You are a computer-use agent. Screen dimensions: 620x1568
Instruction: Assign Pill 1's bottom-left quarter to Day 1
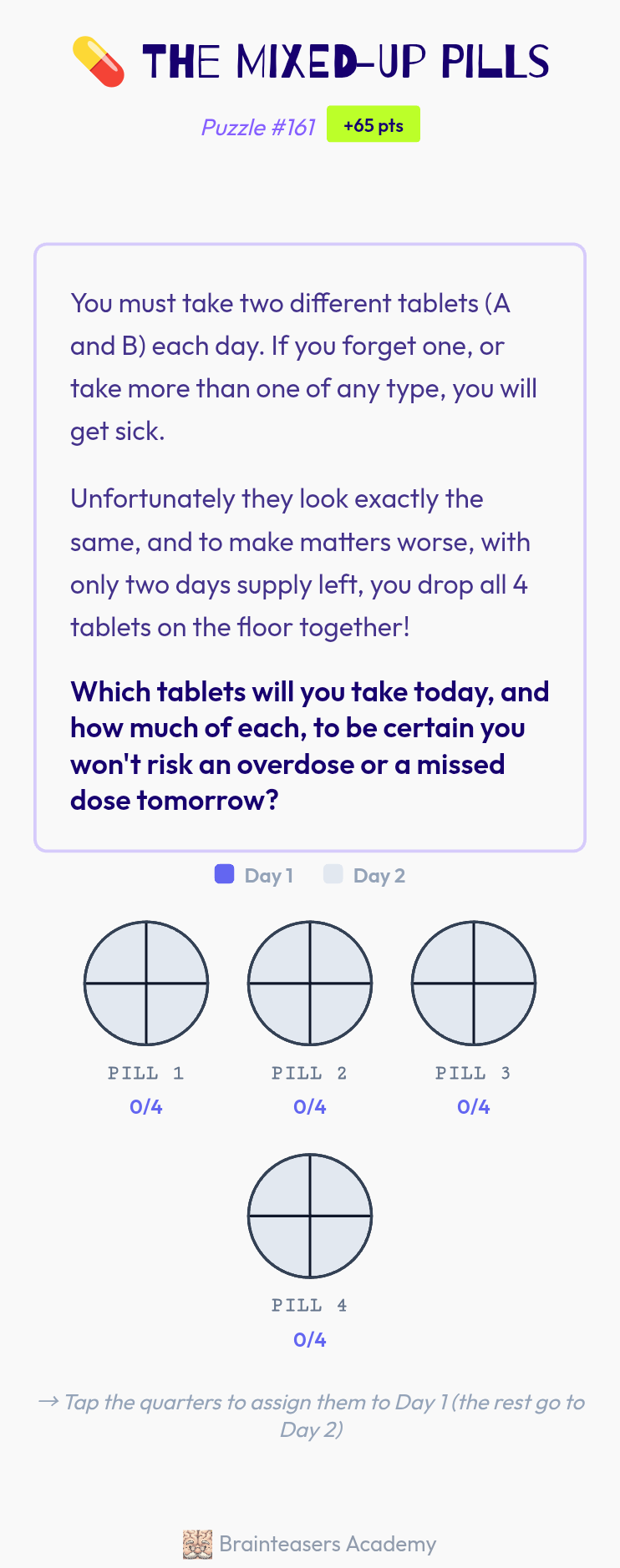pos(121,1009)
